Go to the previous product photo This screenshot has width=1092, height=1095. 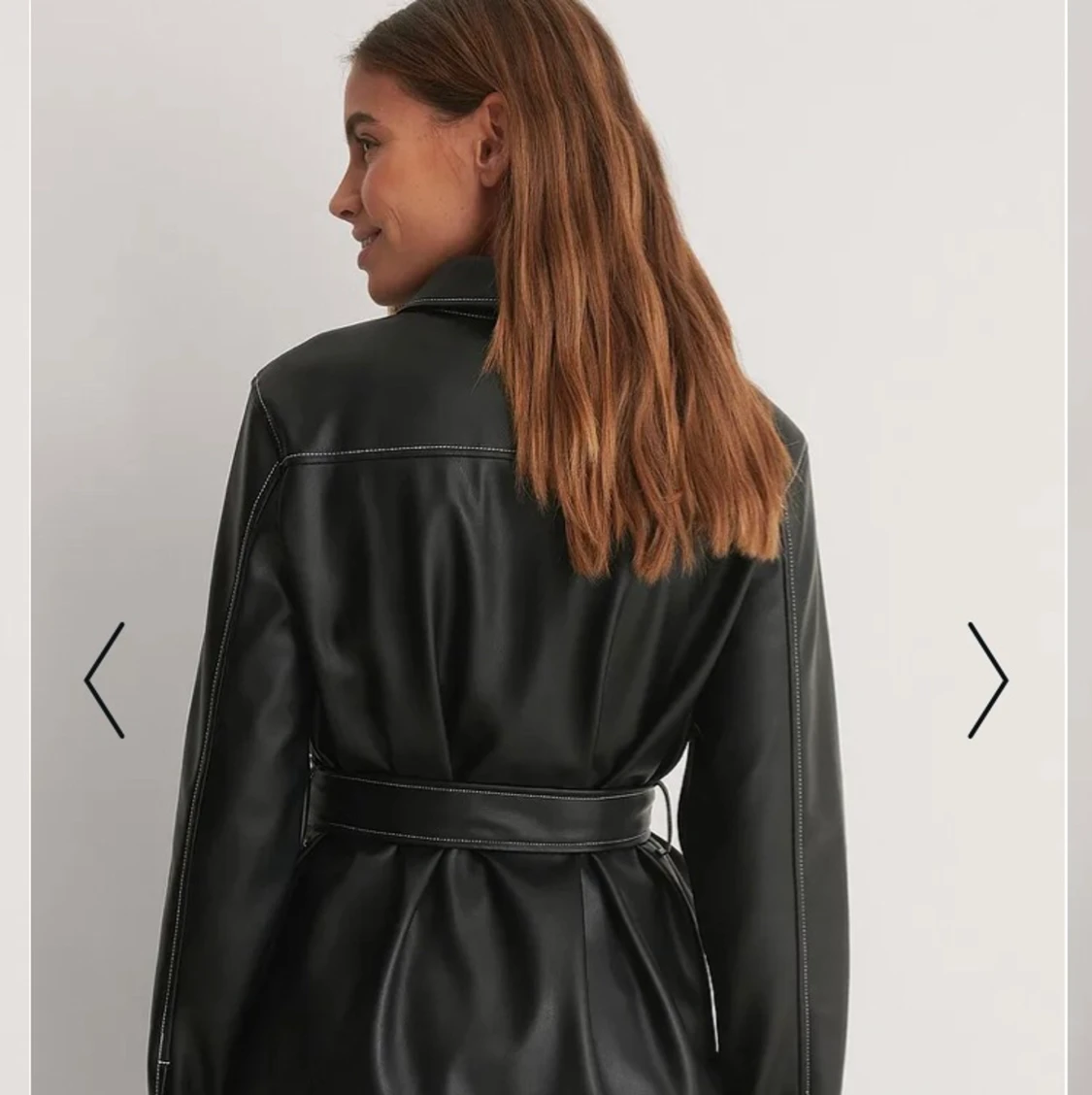105,680
